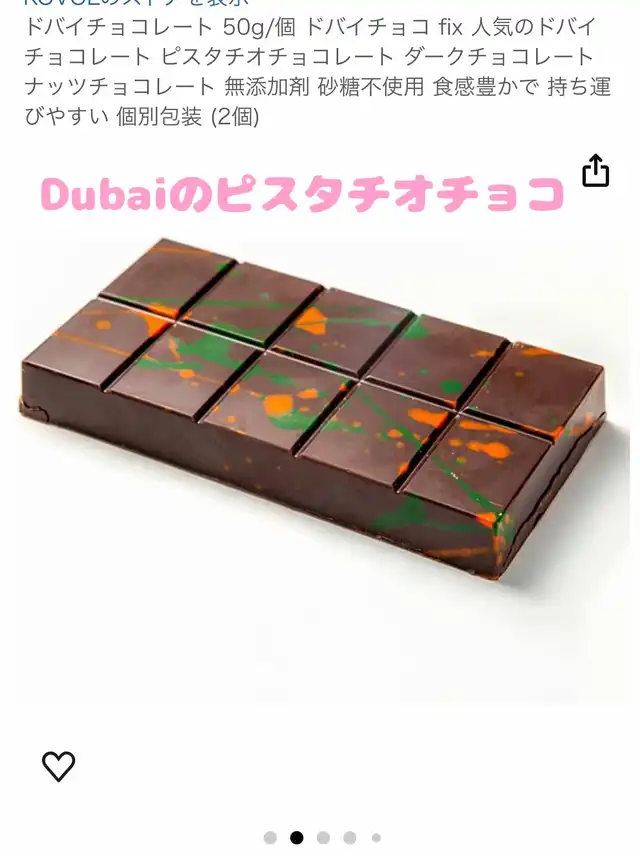Image resolution: width=640 pixels, height=856 pixels.
Task: Add the chocolate to the wishlist
Action: pos(58,766)
